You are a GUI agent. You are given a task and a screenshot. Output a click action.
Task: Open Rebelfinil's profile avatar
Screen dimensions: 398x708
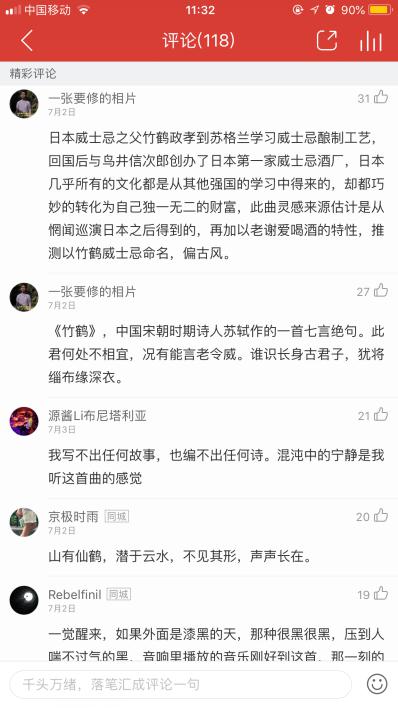(24, 601)
